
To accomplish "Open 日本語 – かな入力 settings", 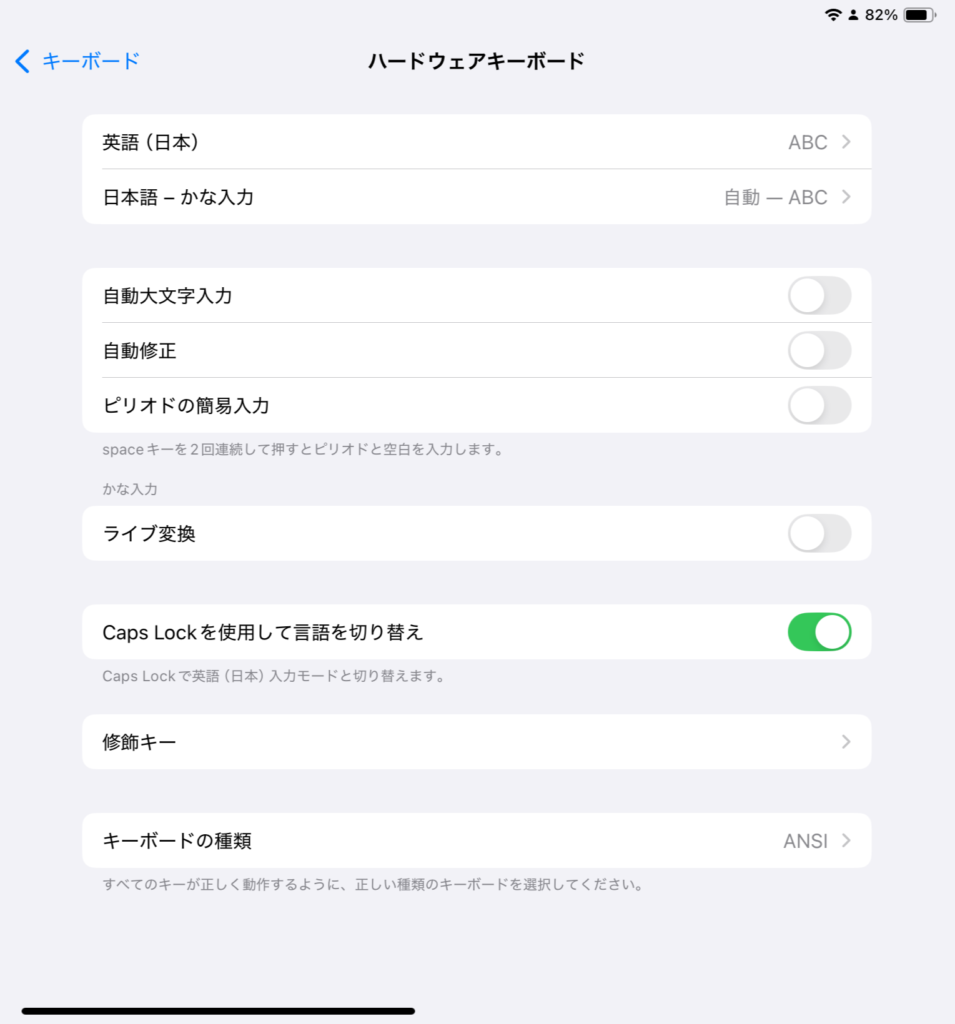I will (x=476, y=197).
